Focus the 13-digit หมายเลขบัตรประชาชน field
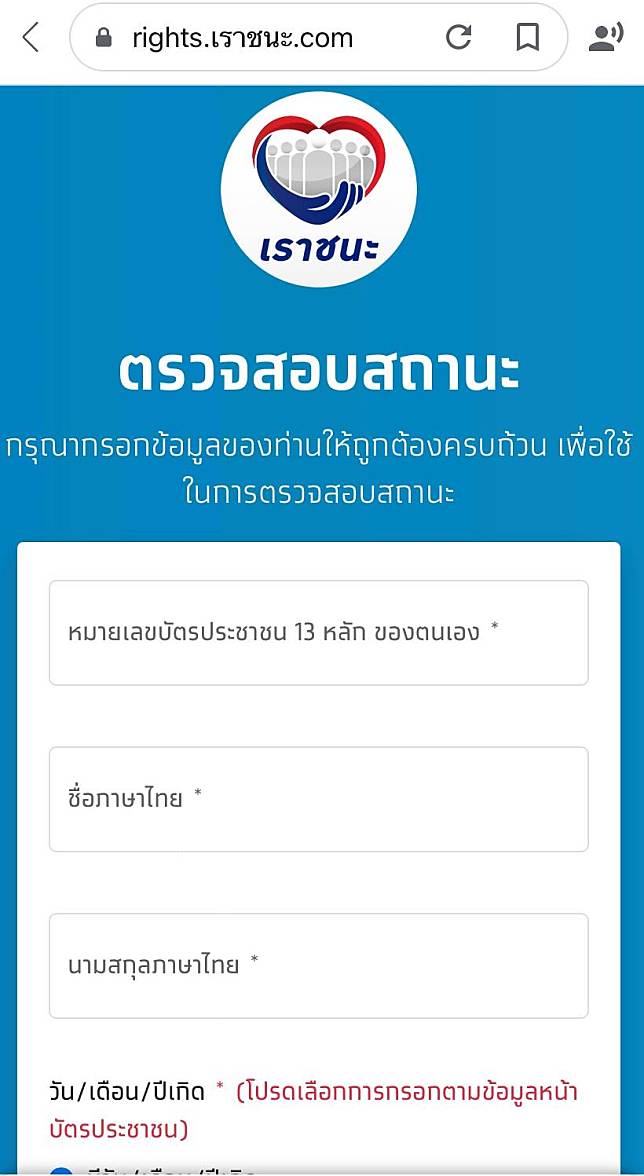 coord(318,632)
